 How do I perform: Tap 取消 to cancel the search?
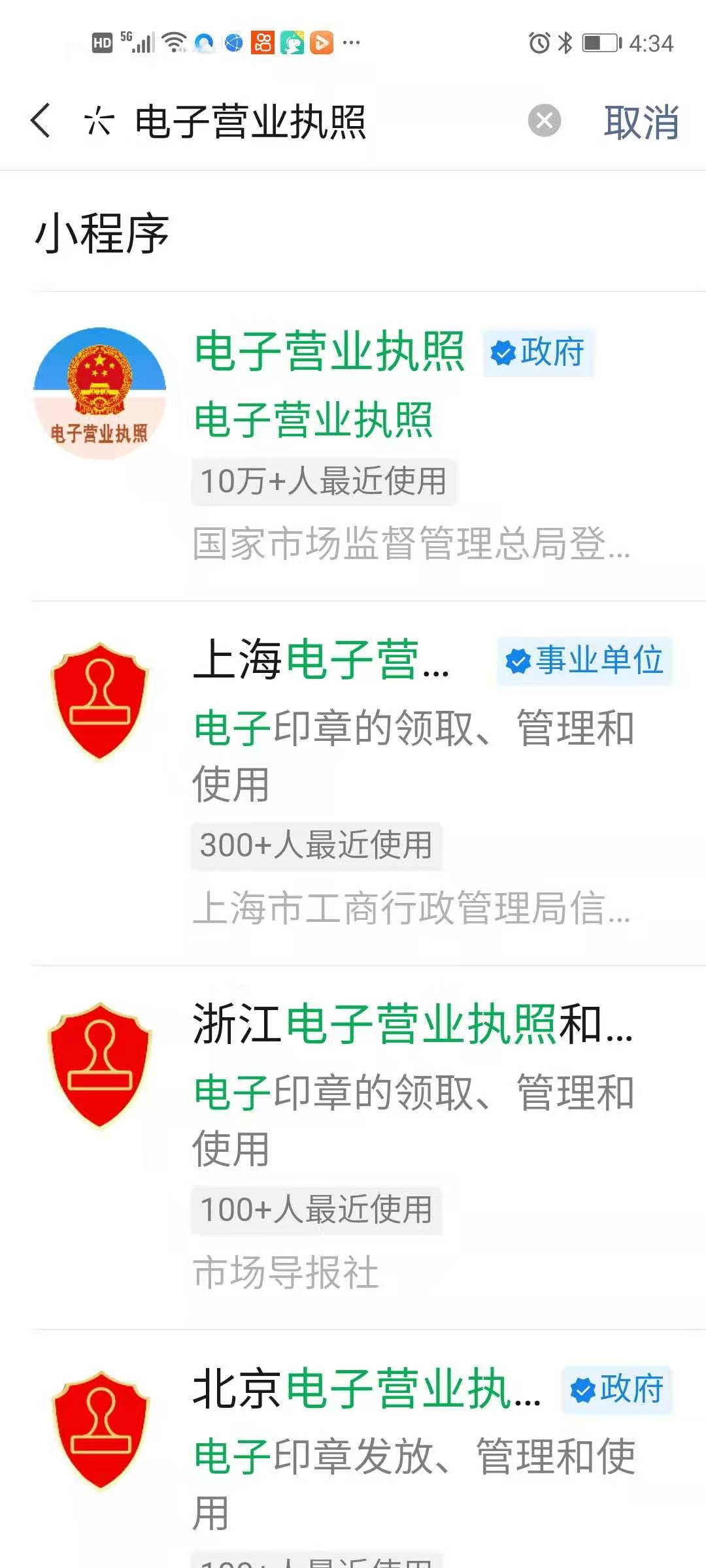tap(641, 122)
